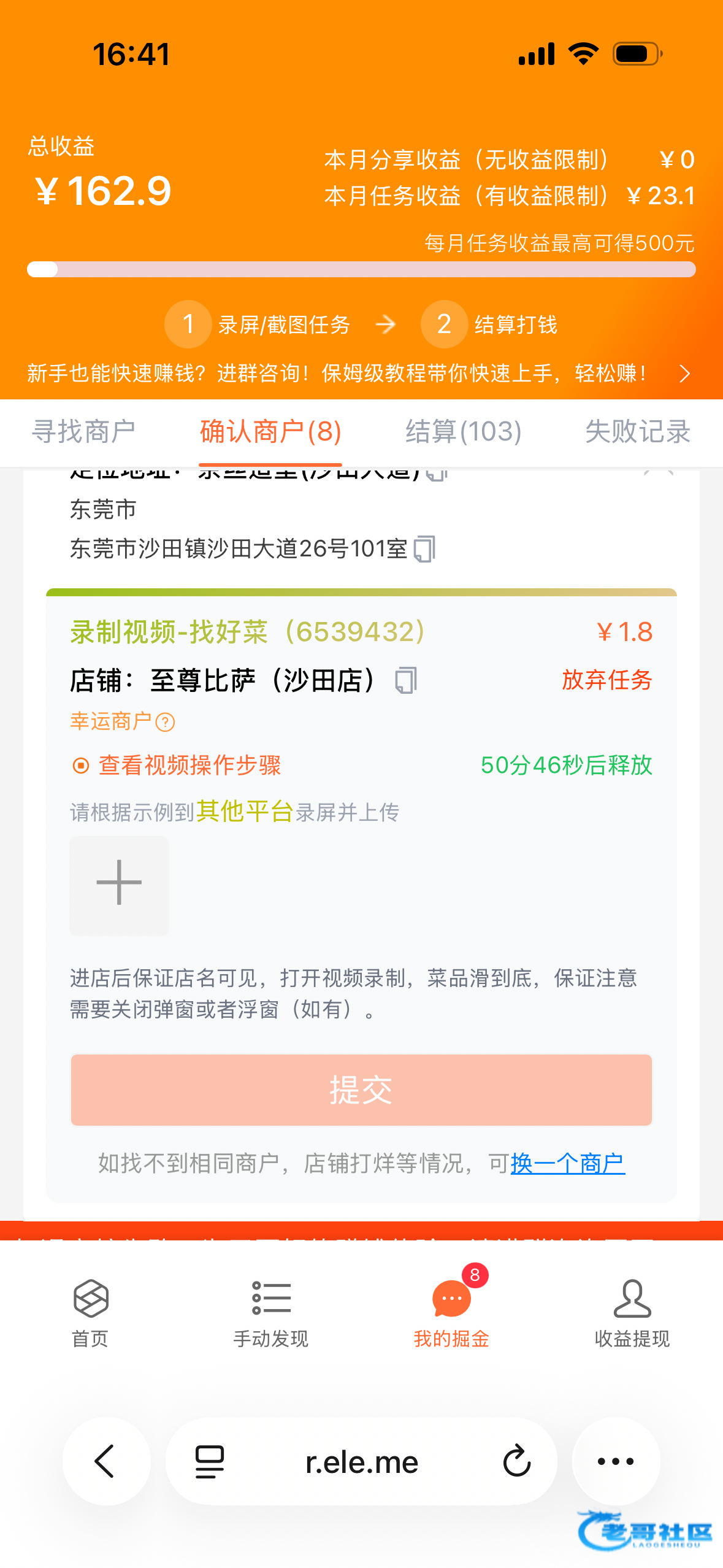Open the 结算(103) tab
Screen dimensions: 723x1568
[x=463, y=432]
